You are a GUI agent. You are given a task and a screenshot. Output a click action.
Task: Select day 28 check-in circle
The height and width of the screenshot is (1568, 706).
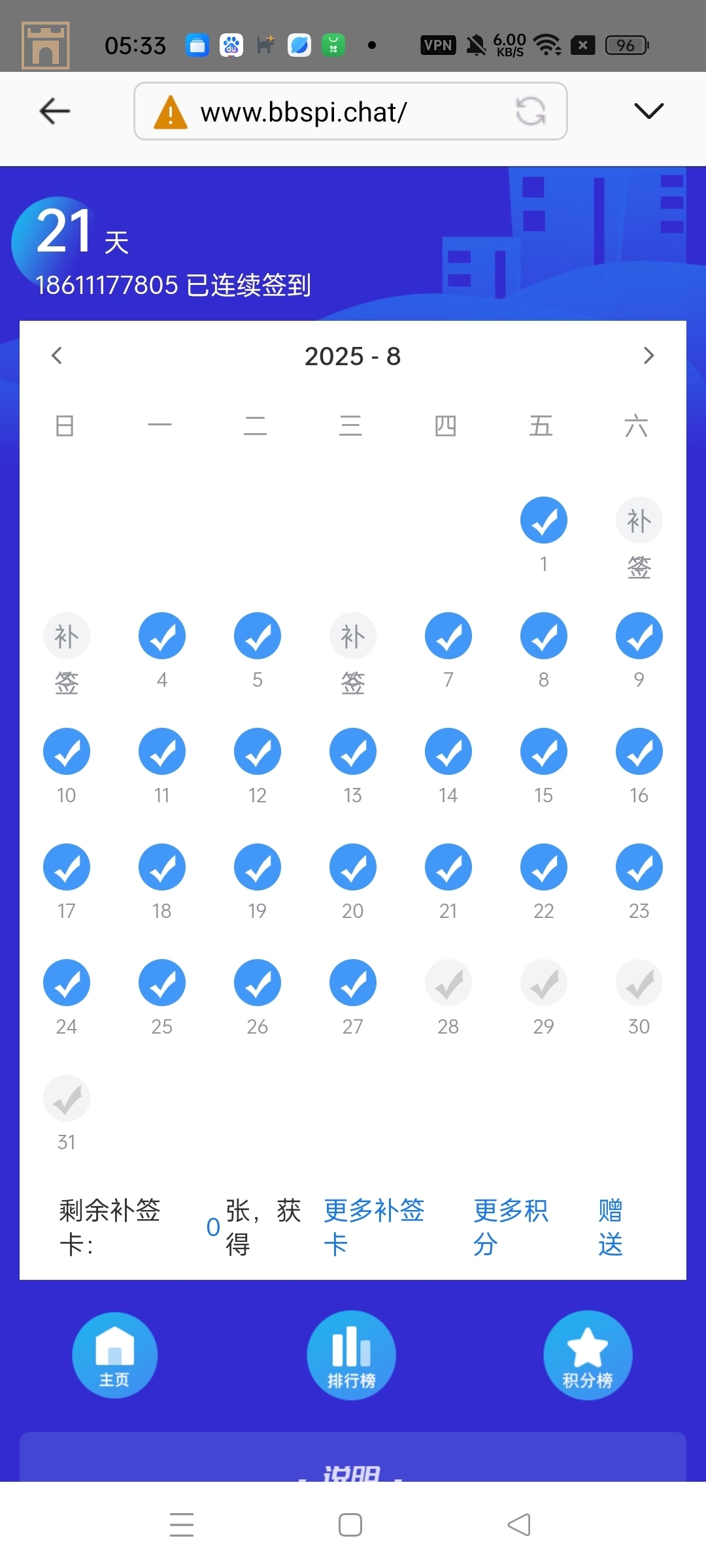pos(448,983)
